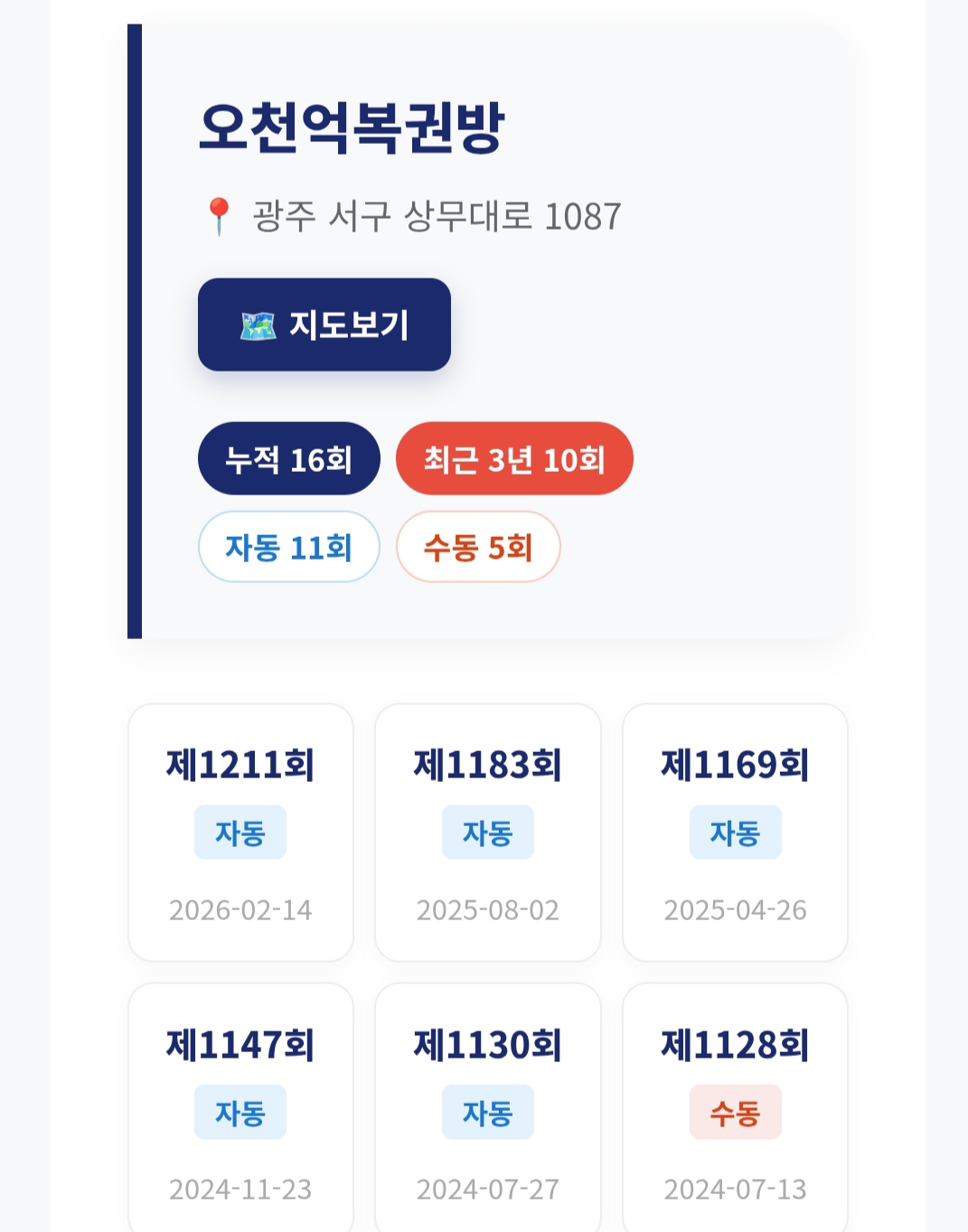This screenshot has height=1232, width=968.
Task: Toggle the 자동 11회 filter pill
Action: point(288,546)
